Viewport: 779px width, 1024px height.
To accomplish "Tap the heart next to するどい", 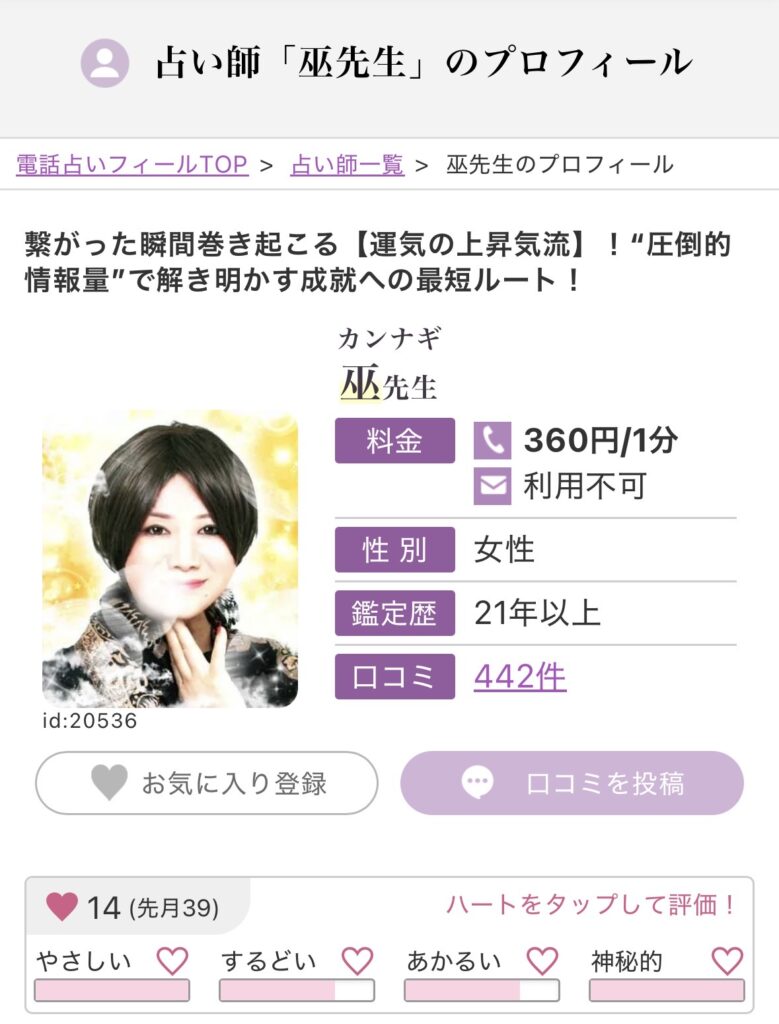I will pos(357,962).
